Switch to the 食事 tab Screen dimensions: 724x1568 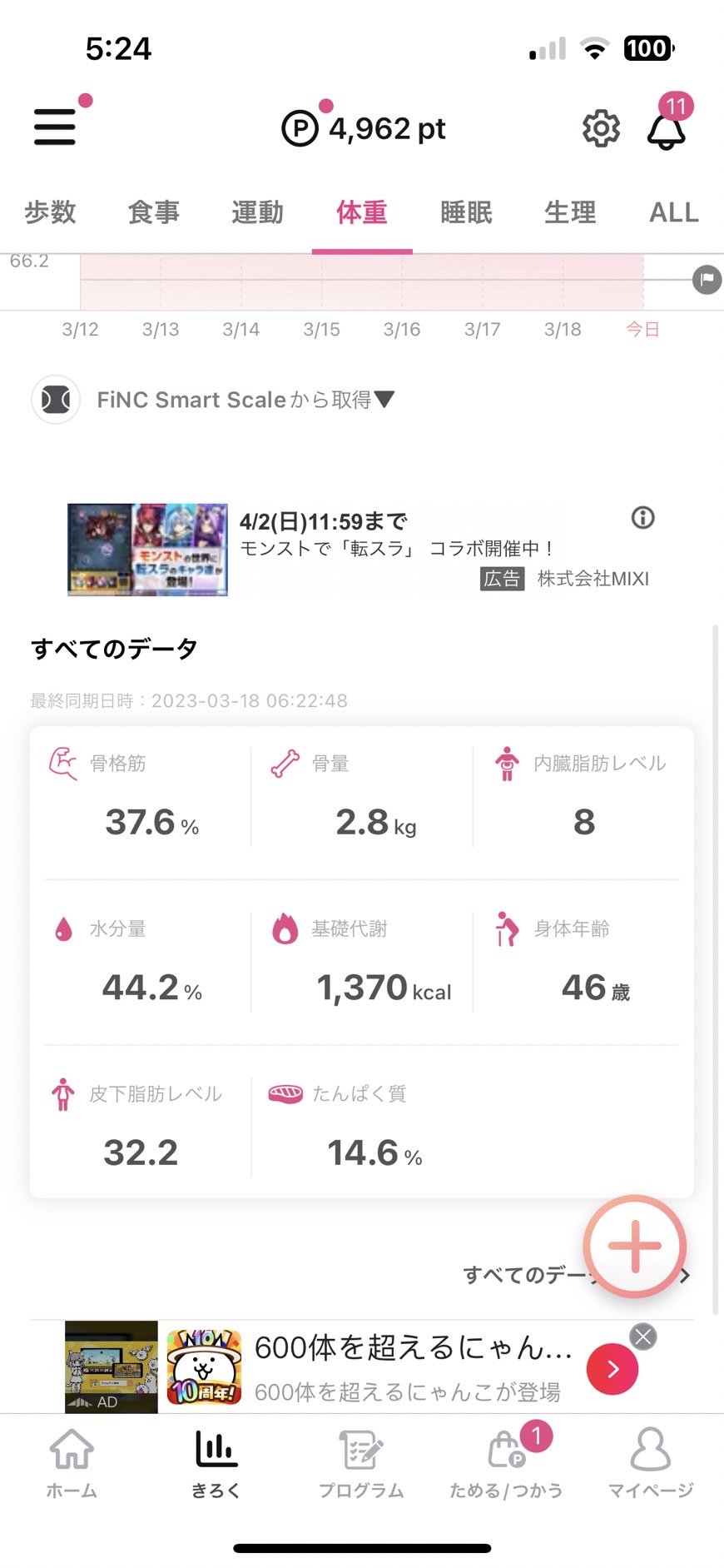click(x=154, y=212)
